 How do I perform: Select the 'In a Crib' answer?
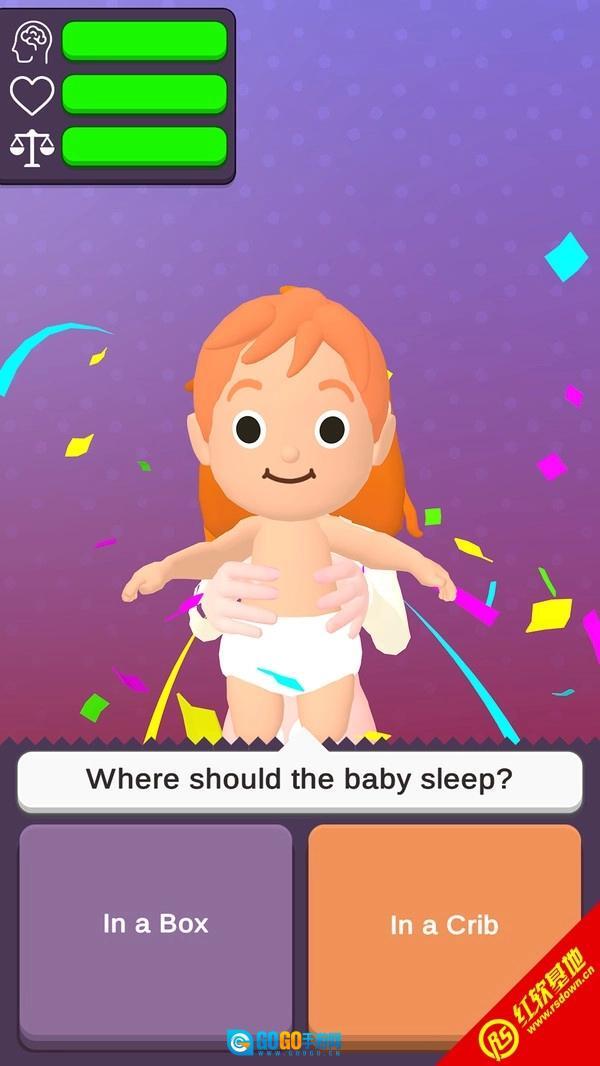pos(443,924)
